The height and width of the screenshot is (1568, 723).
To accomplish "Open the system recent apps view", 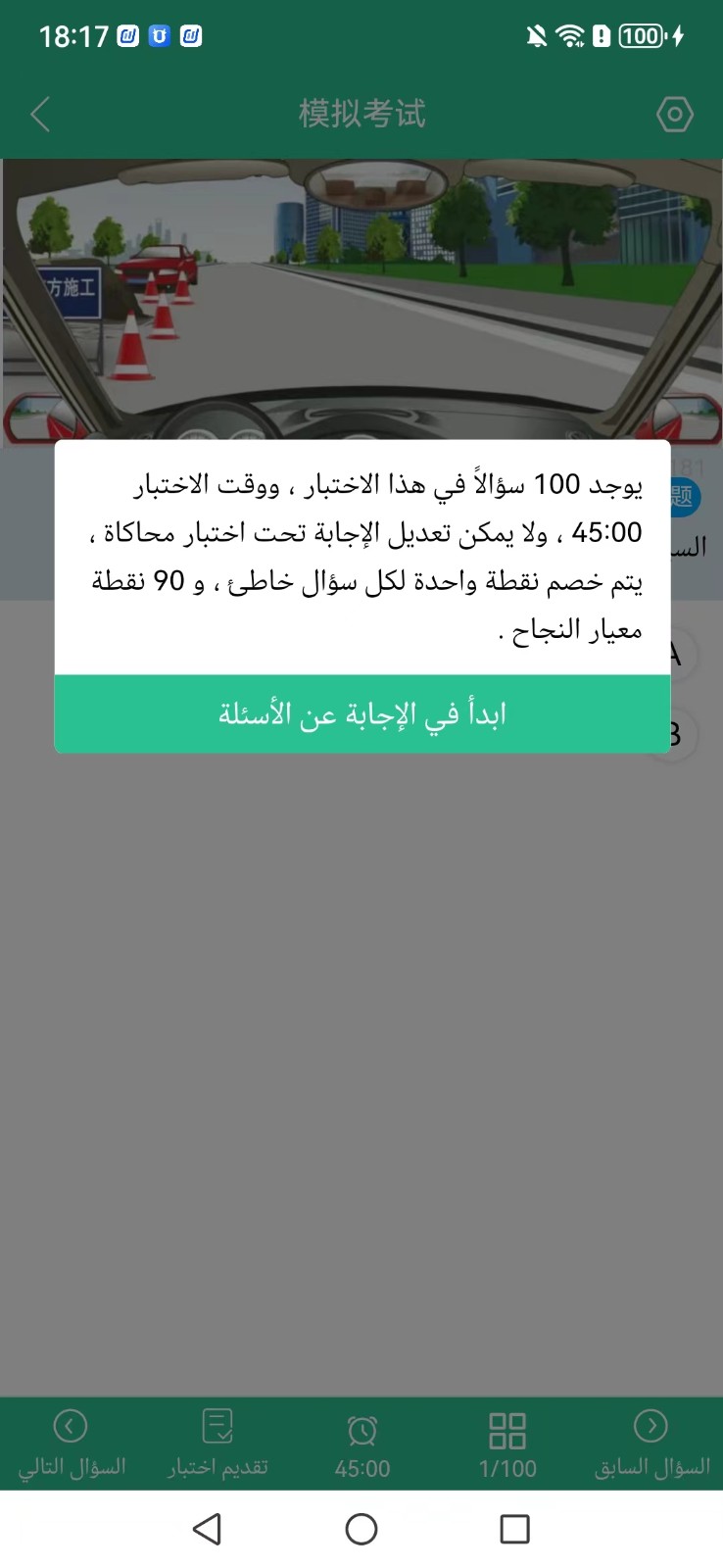I will (514, 1529).
